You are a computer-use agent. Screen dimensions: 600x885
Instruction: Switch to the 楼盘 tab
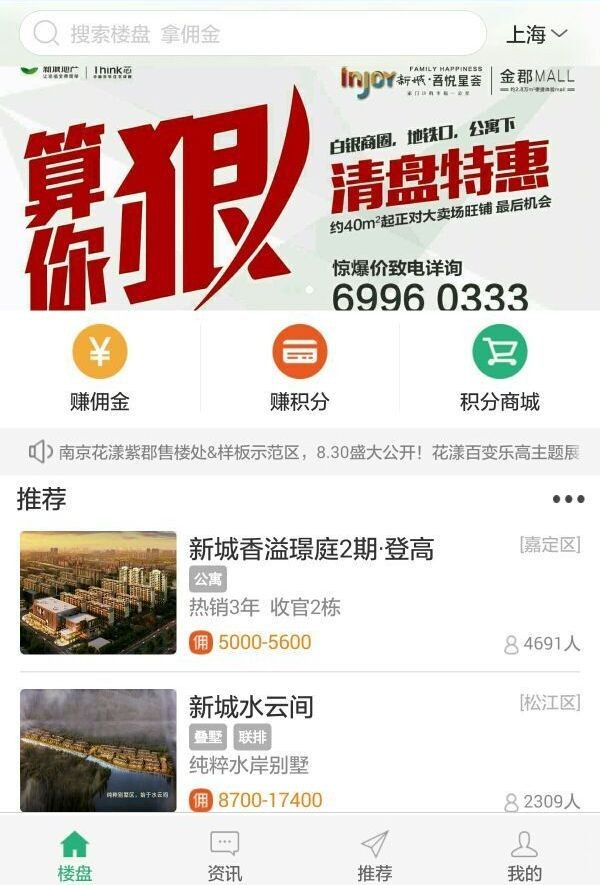pyautogui.click(x=75, y=855)
